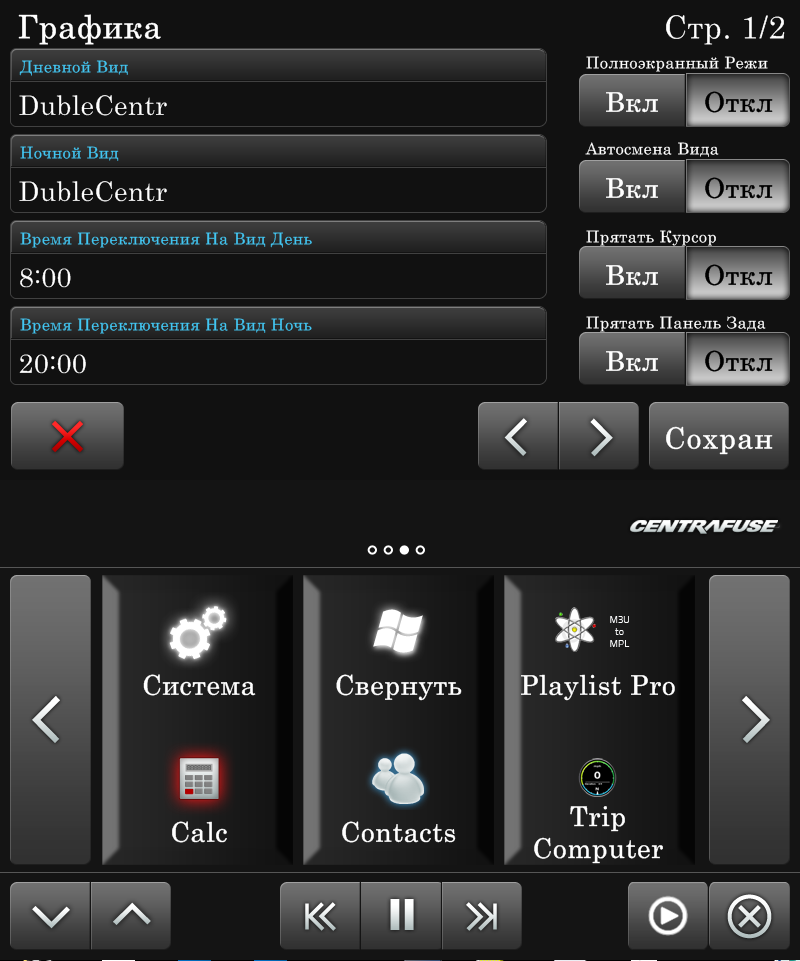Screen dimensions: 800x961
Task: Edit the day view switch time 8:00
Action: (278, 277)
